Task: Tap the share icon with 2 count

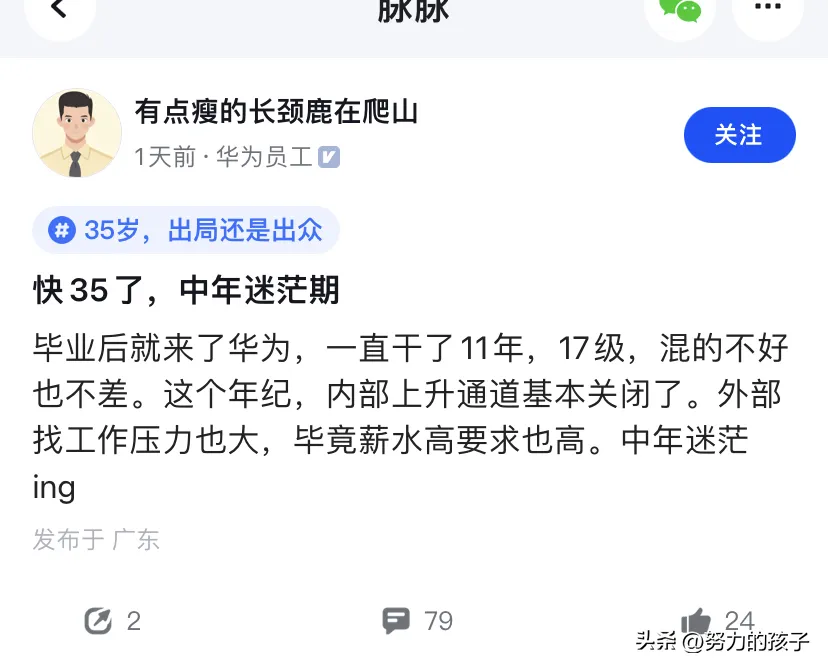Action: pyautogui.click(x=98, y=621)
